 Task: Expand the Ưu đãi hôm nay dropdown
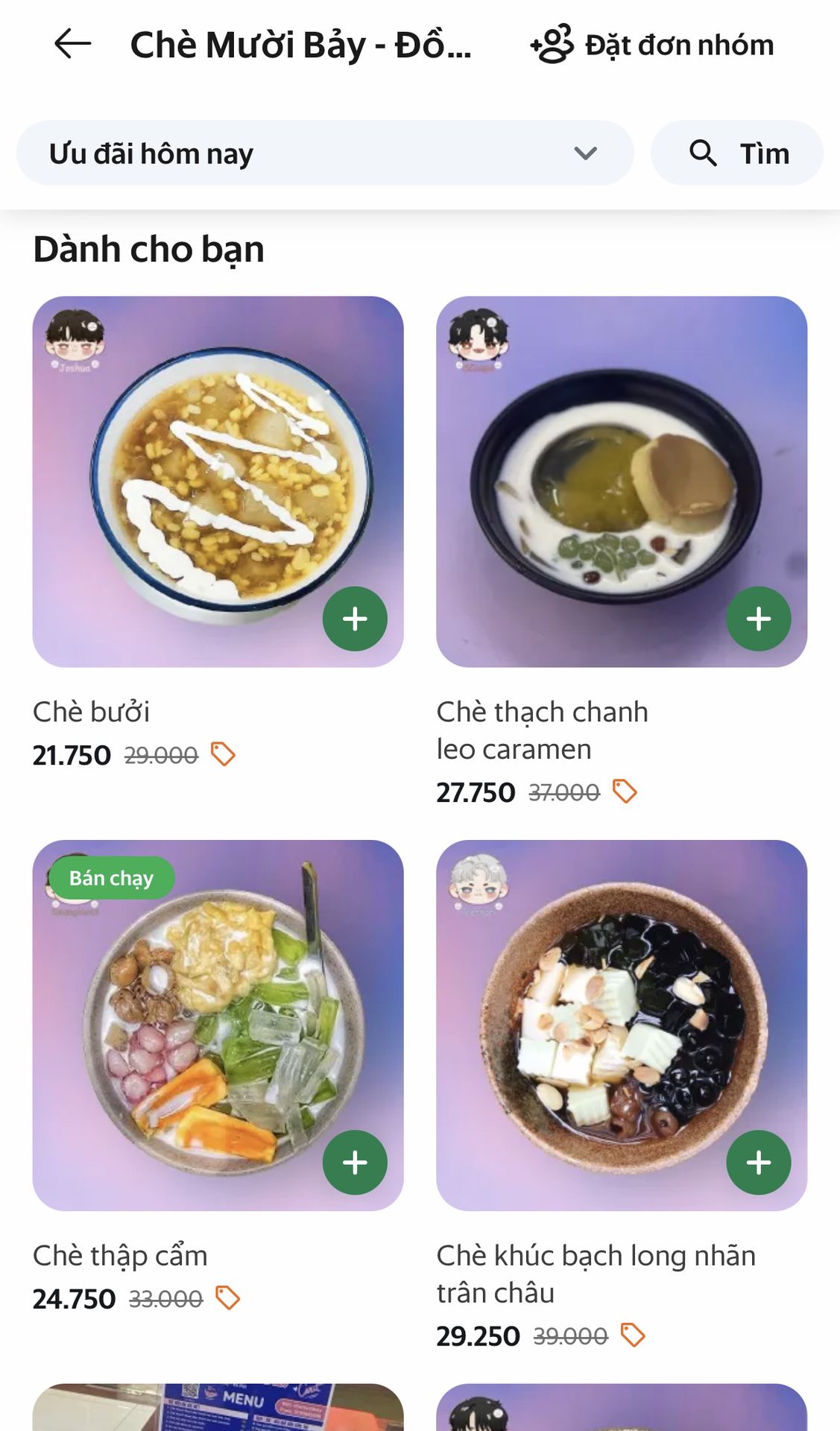(325, 154)
